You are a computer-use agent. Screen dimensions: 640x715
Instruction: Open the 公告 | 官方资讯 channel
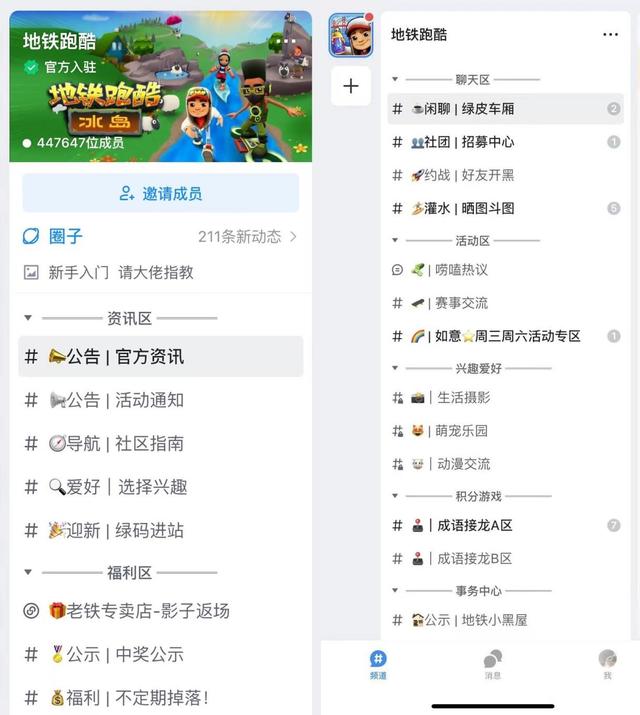pyautogui.click(x=160, y=357)
